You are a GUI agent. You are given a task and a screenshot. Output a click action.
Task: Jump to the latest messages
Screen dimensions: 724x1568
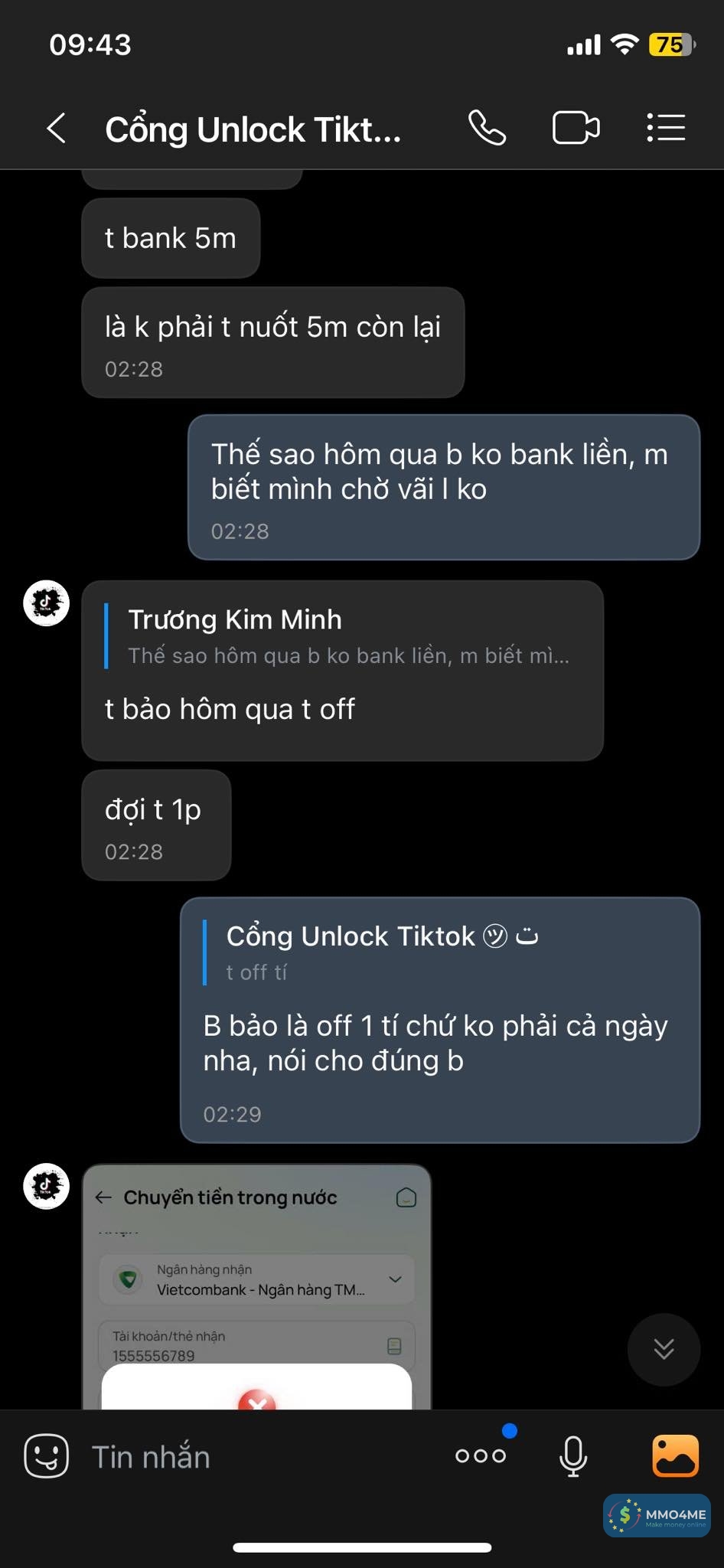pyautogui.click(x=664, y=1349)
